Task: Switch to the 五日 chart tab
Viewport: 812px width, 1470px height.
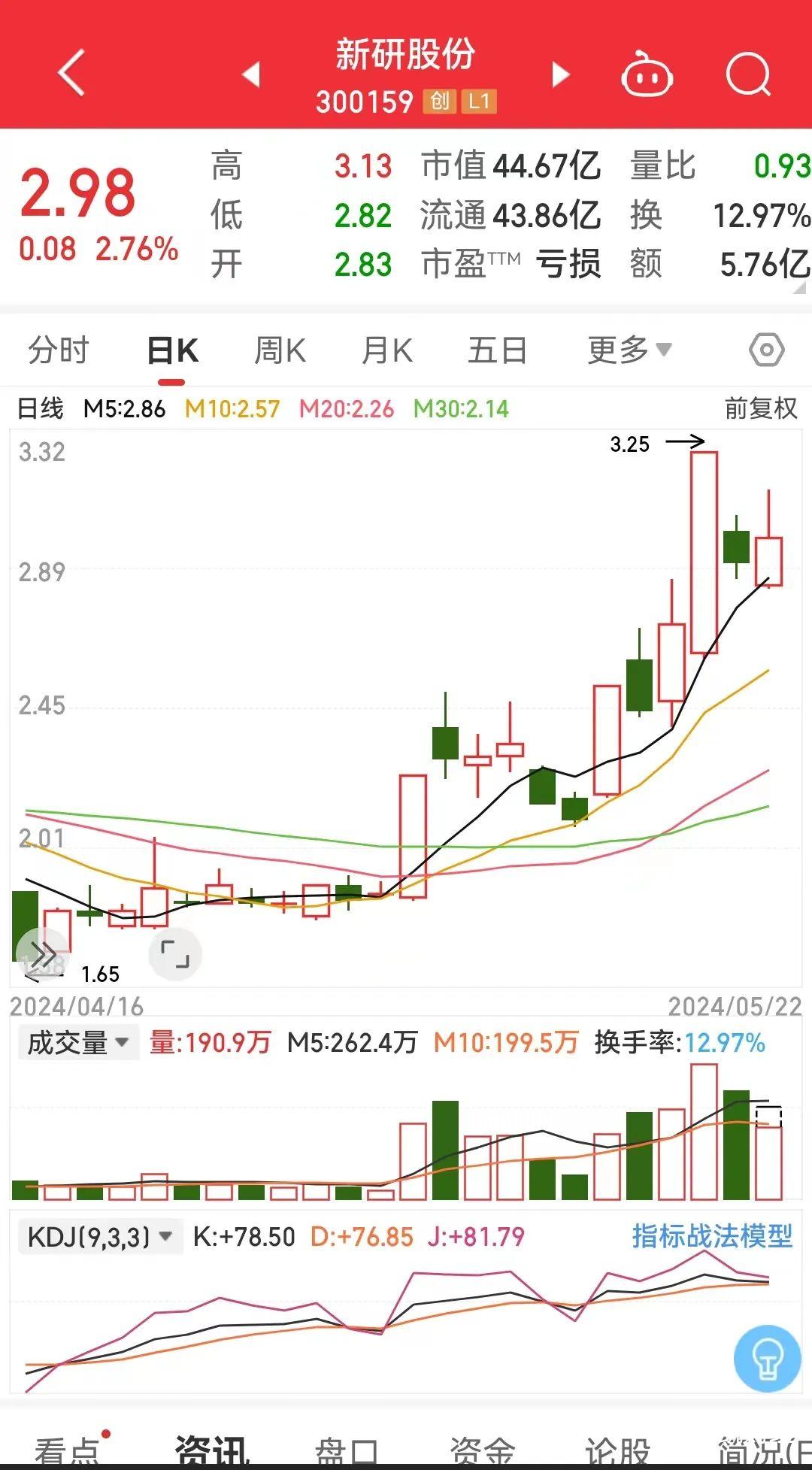Action: (x=497, y=350)
